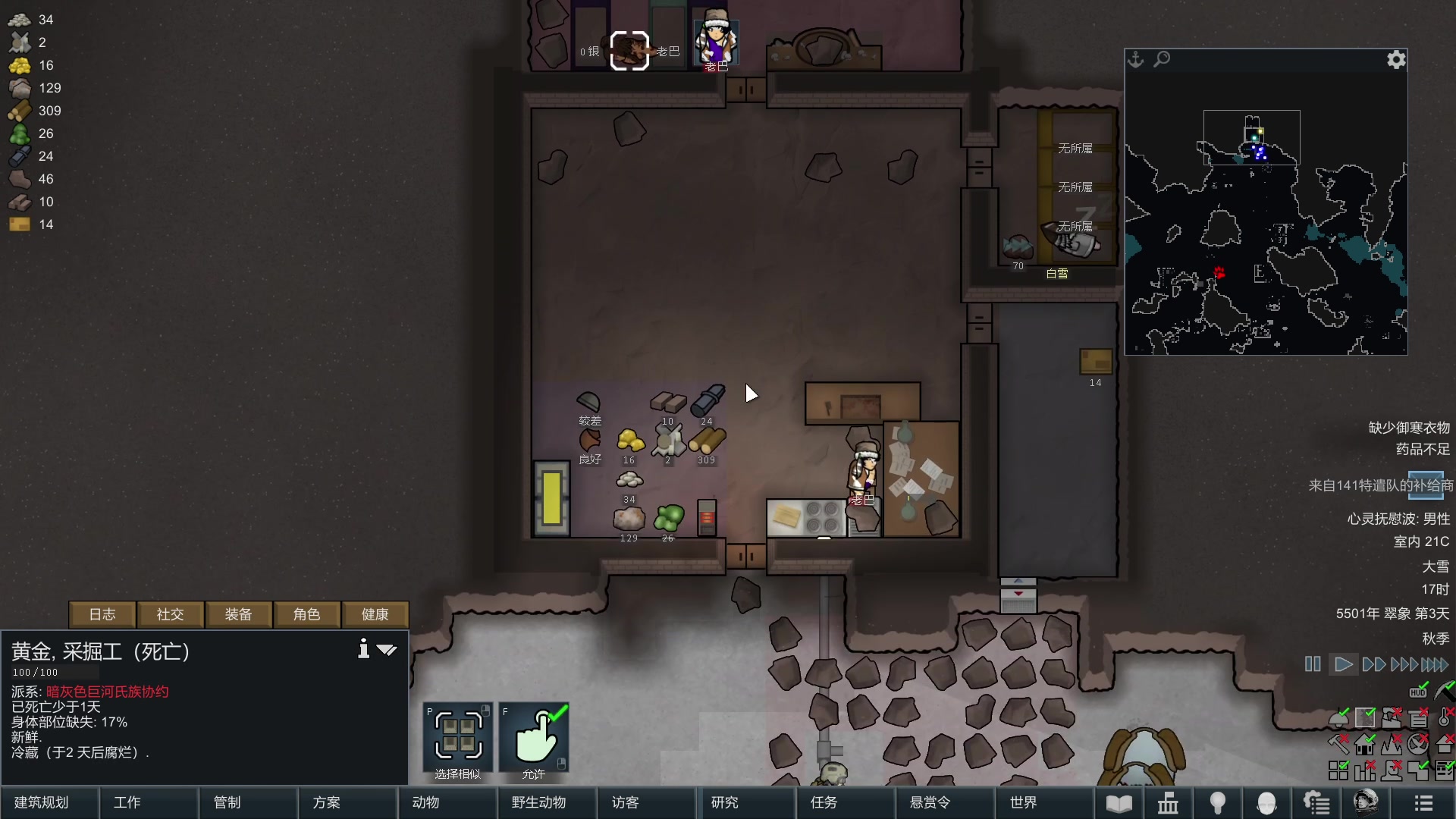Set game to normal play speed

(x=1343, y=664)
